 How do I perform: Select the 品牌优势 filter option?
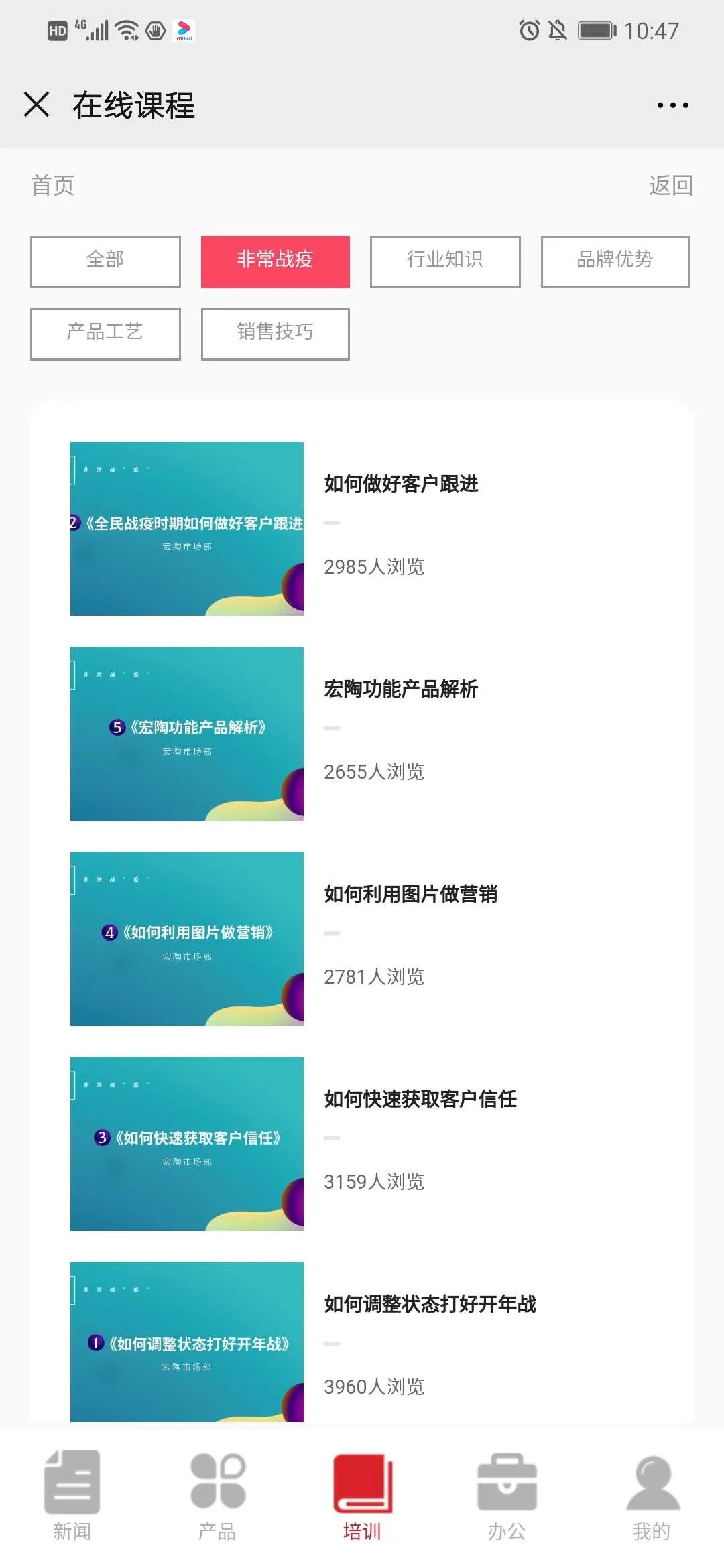coord(615,261)
